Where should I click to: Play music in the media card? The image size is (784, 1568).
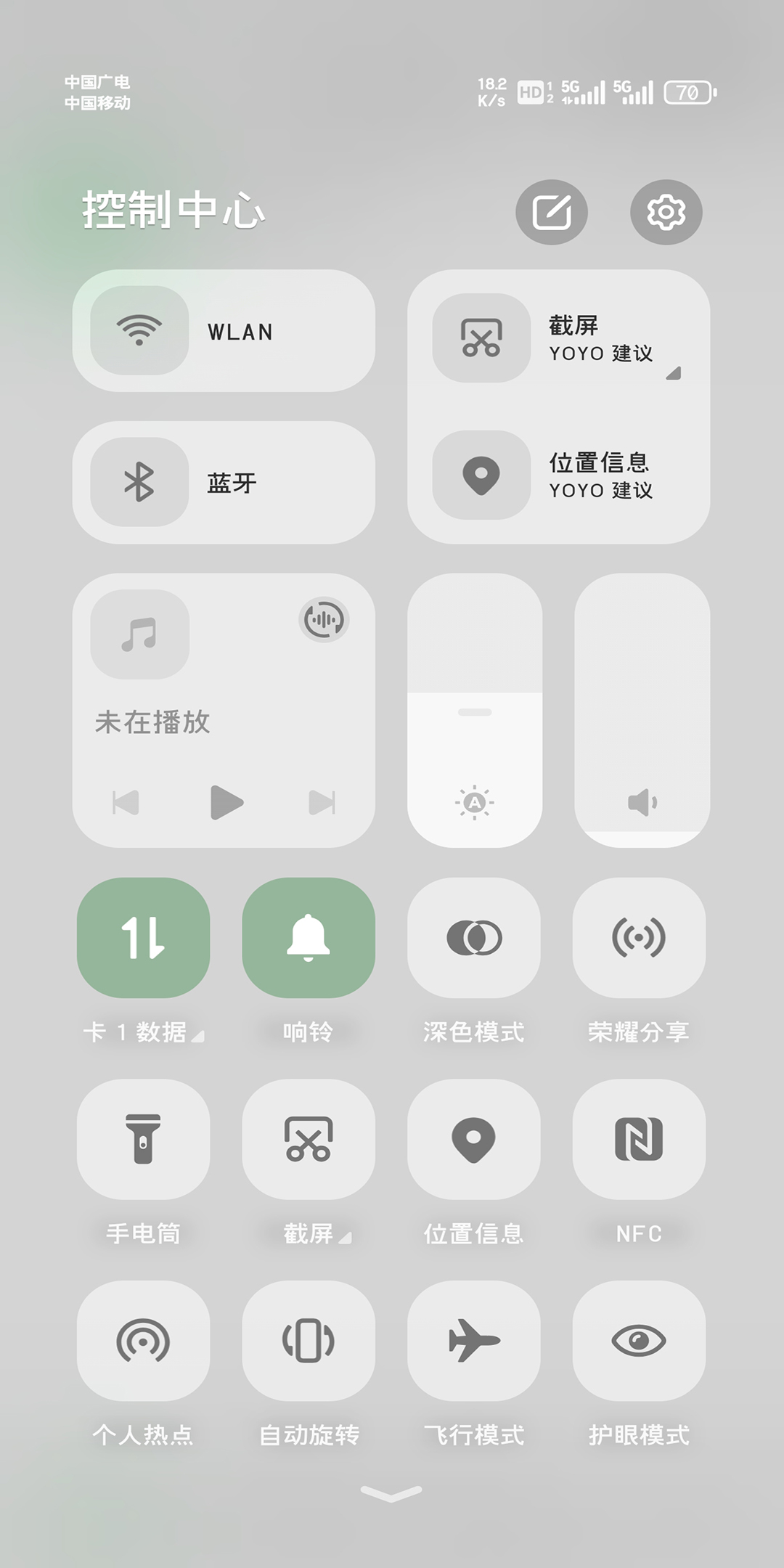226,802
